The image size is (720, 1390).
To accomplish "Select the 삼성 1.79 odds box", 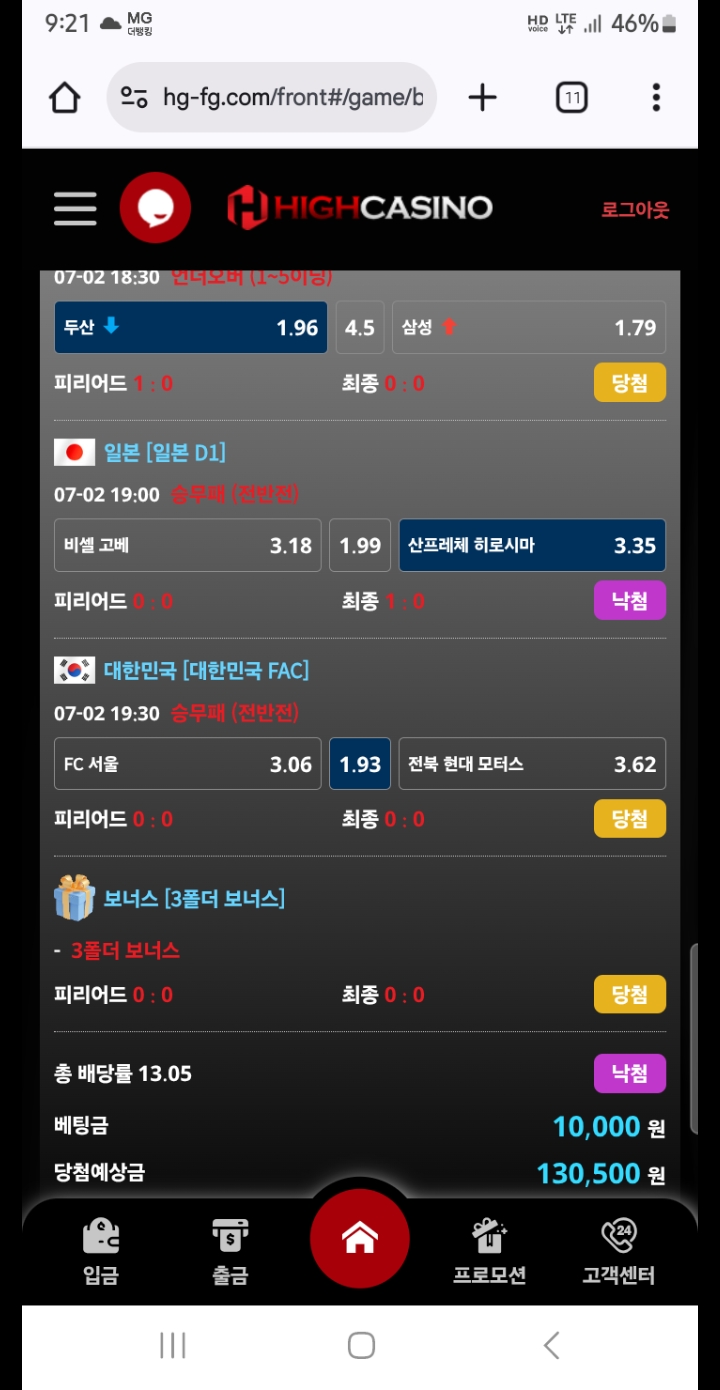I will pyautogui.click(x=528, y=328).
